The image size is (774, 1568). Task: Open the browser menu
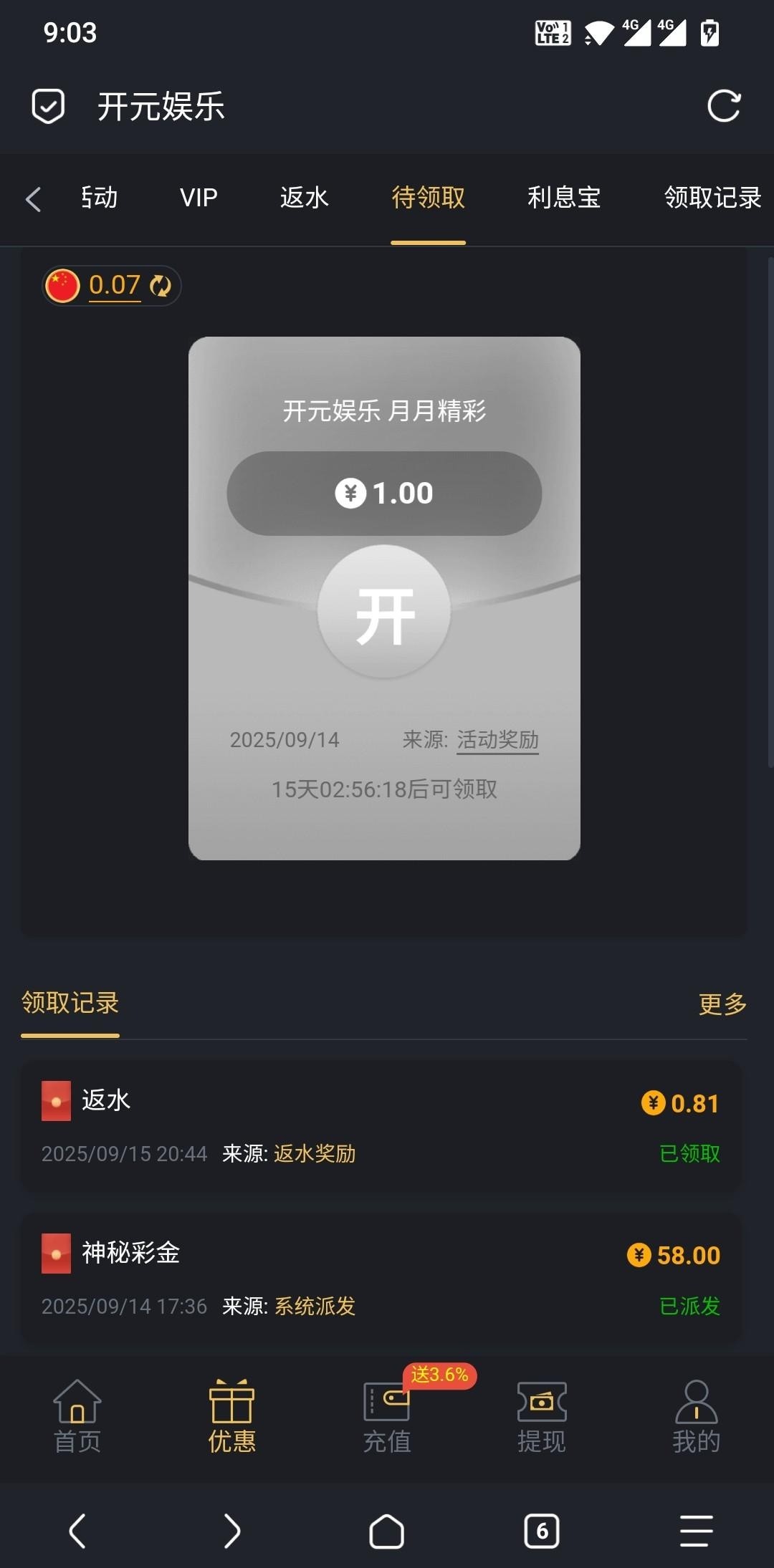(696, 1531)
